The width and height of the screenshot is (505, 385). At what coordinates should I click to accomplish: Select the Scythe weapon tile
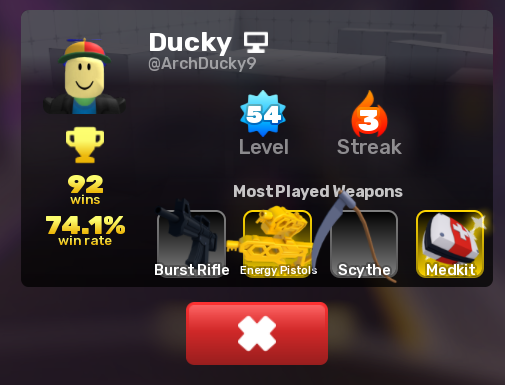pos(364,244)
